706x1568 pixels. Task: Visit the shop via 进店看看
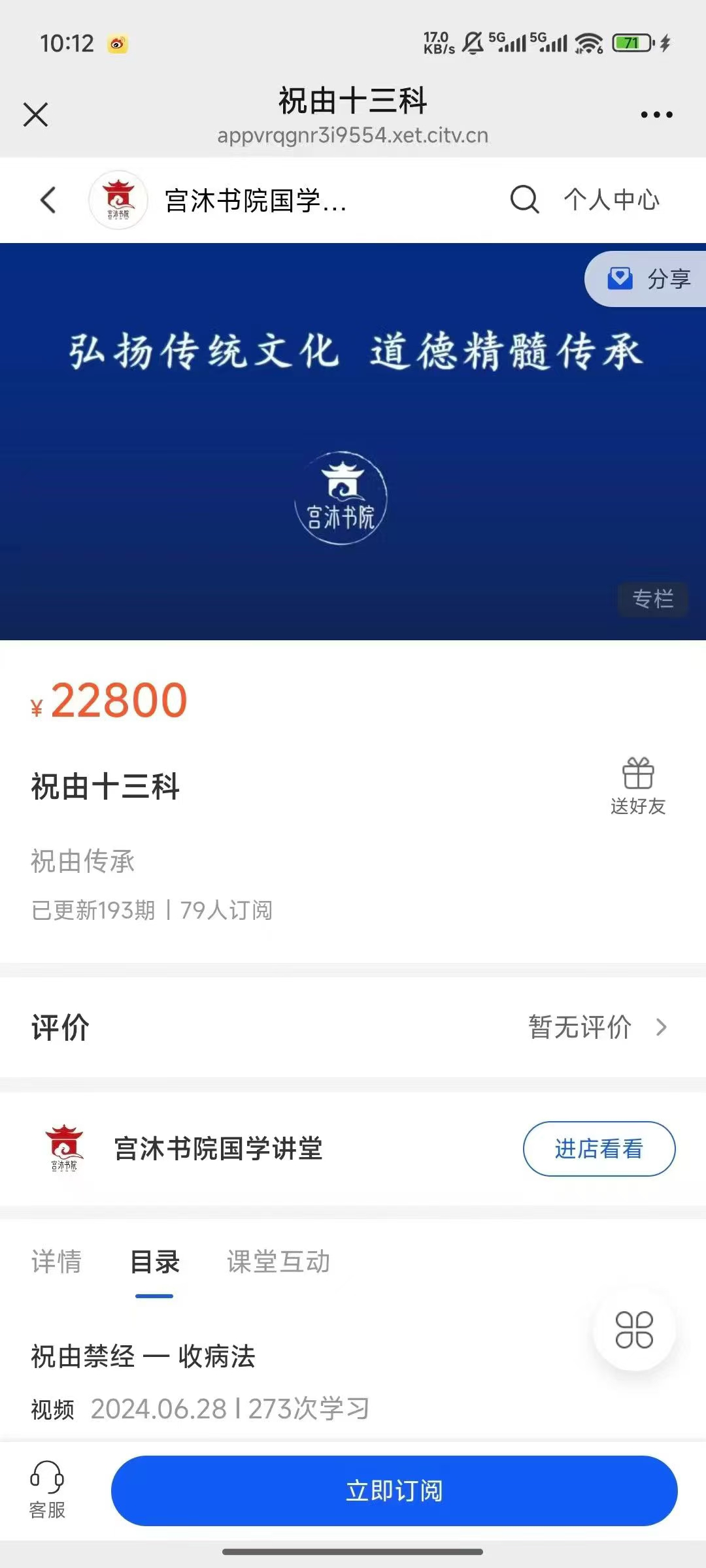pyautogui.click(x=599, y=1149)
